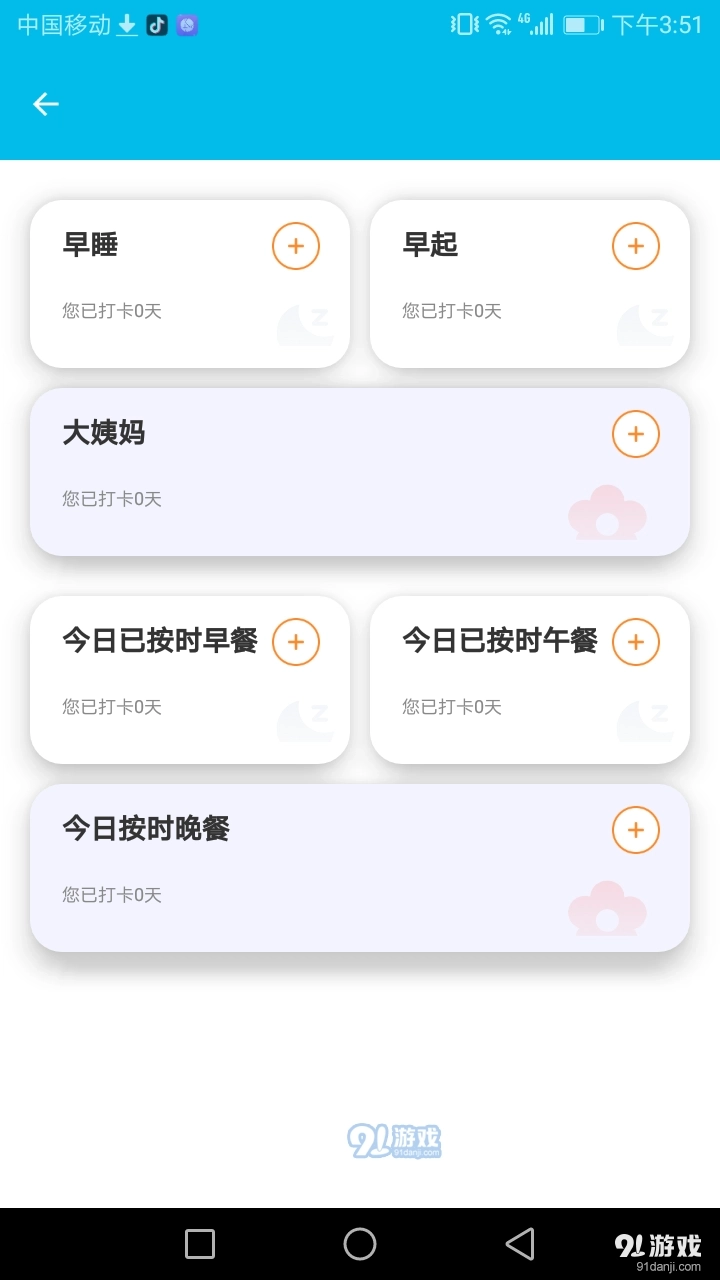Tap the back triangle navigation button
This screenshot has width=720, height=1280.
519,1243
